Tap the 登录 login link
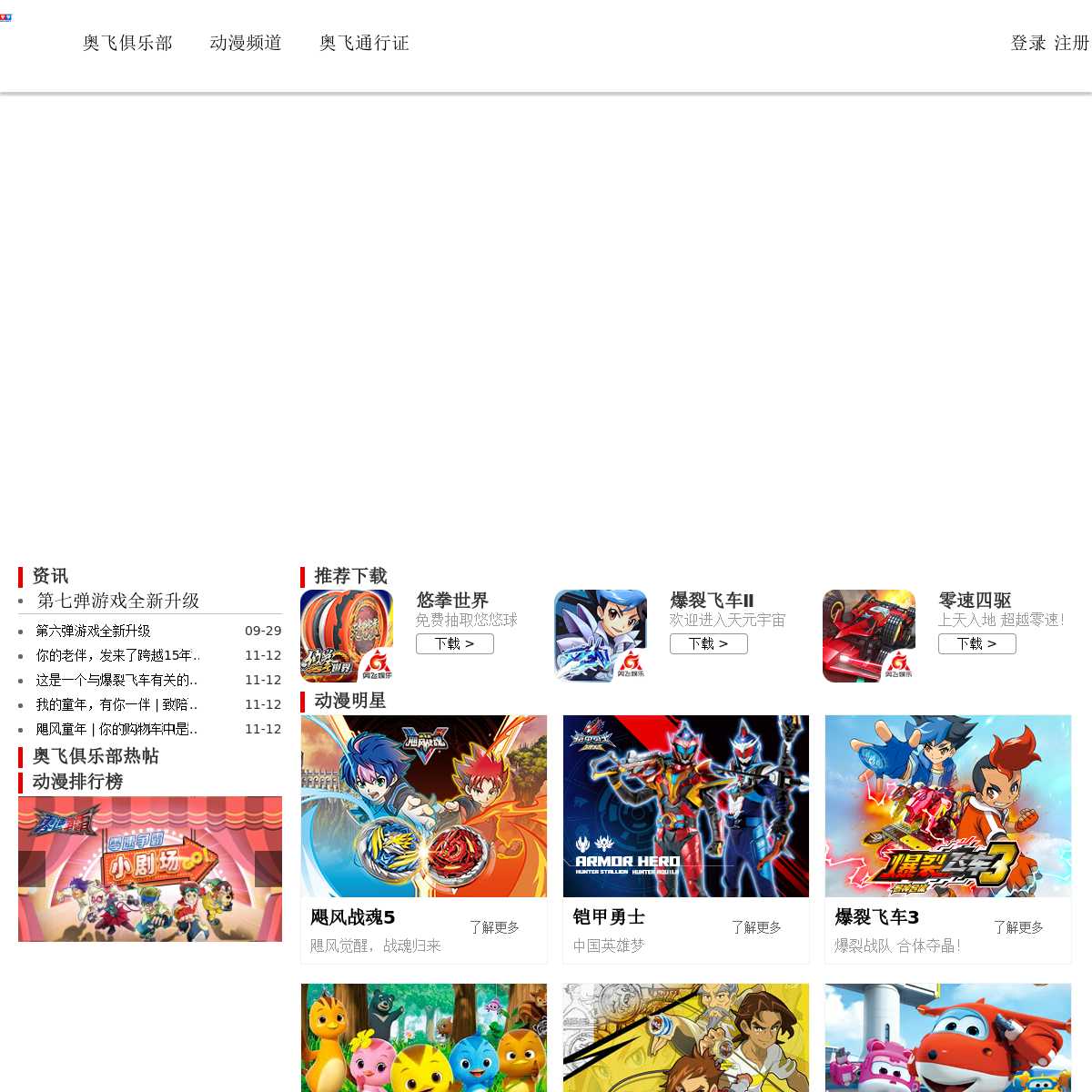The image size is (1092, 1092). click(x=1028, y=43)
